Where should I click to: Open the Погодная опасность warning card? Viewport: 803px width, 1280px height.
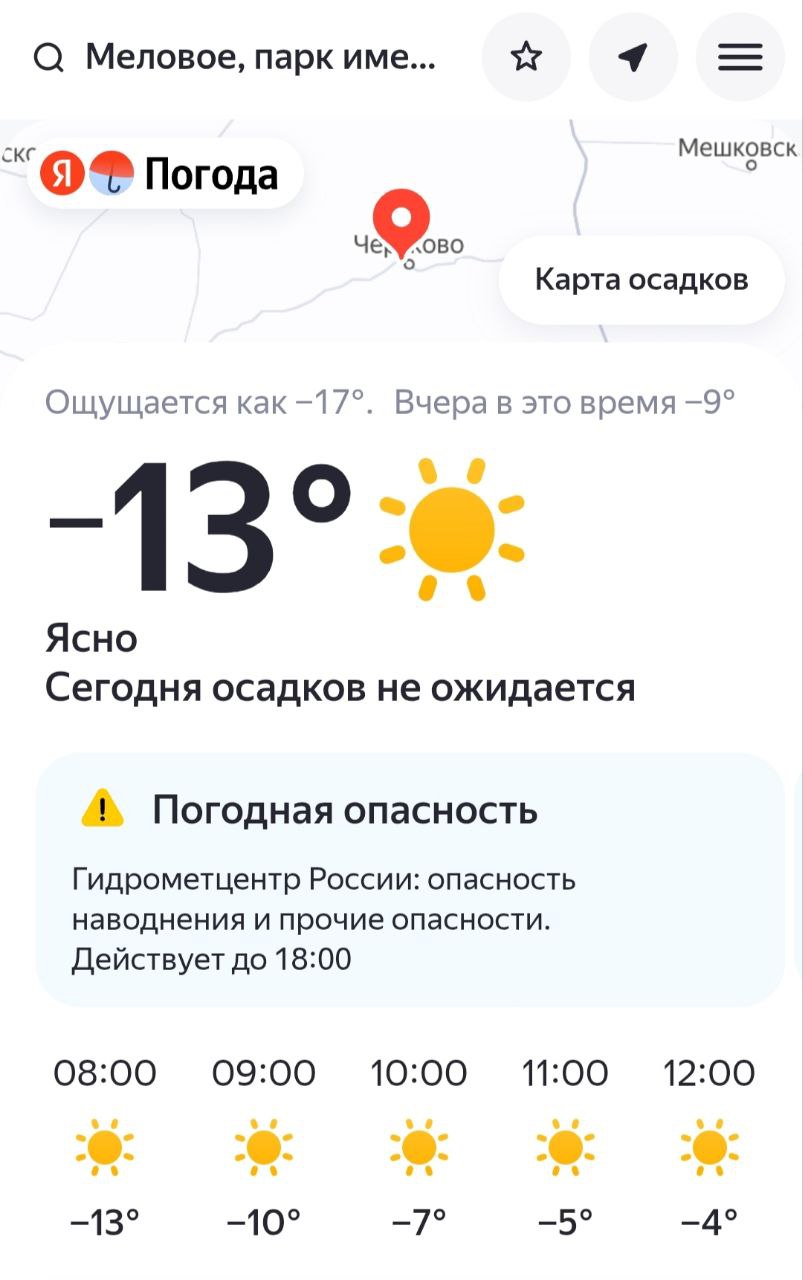pos(410,879)
